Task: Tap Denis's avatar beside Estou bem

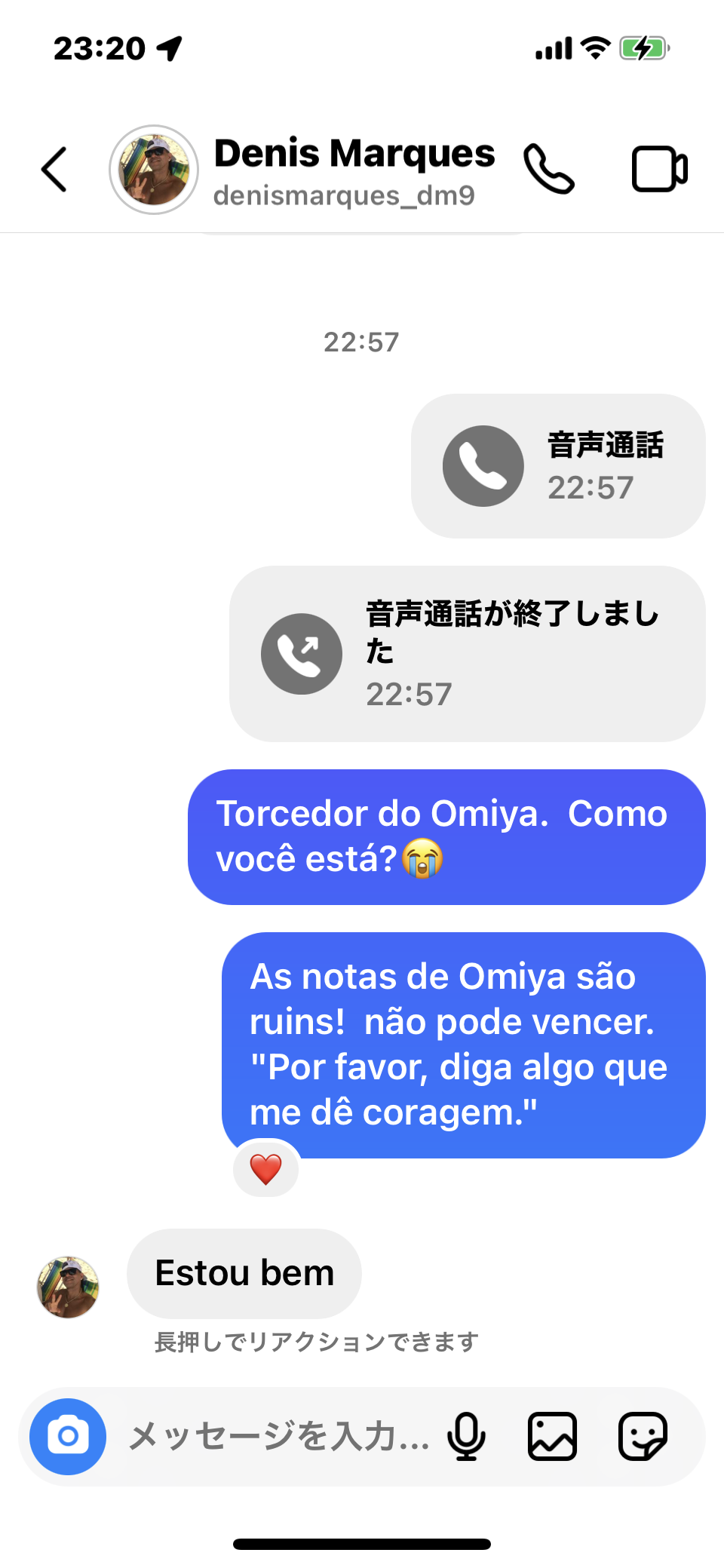Action: point(68,1287)
